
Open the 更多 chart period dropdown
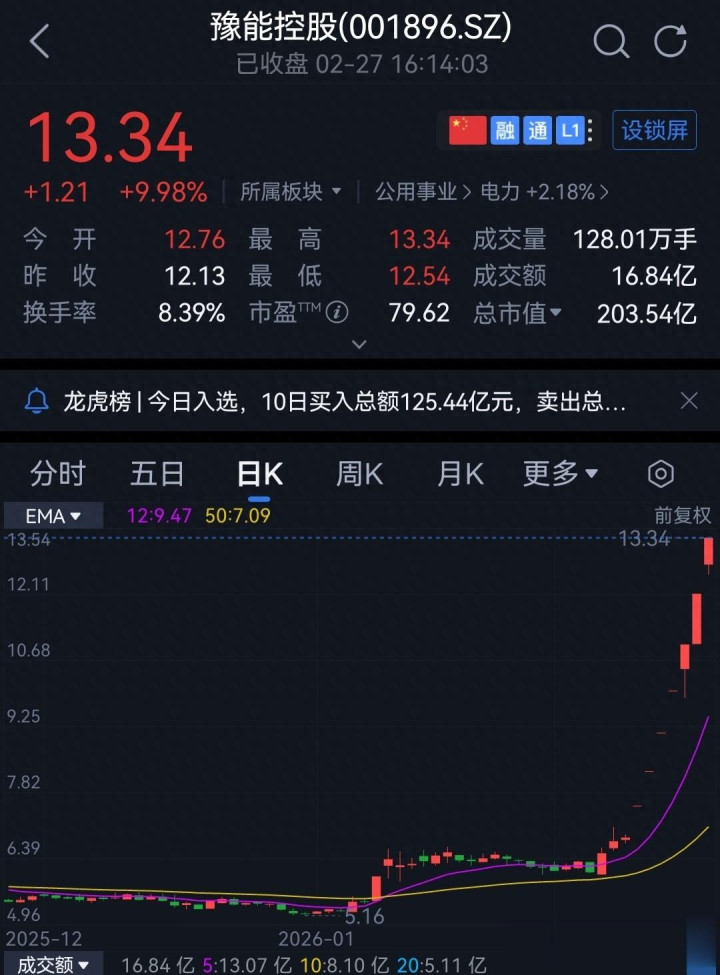pos(560,474)
